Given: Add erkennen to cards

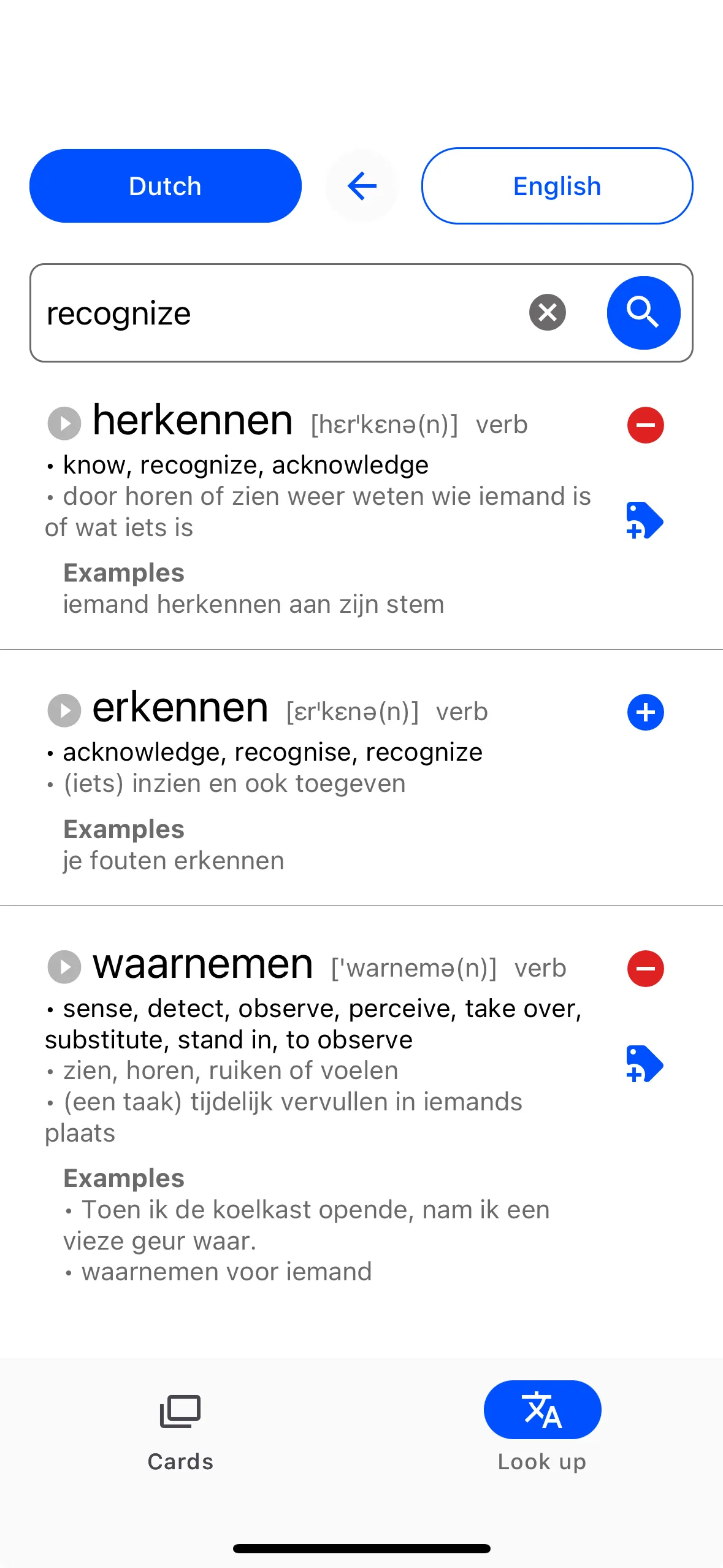Looking at the screenshot, I should (645, 712).
